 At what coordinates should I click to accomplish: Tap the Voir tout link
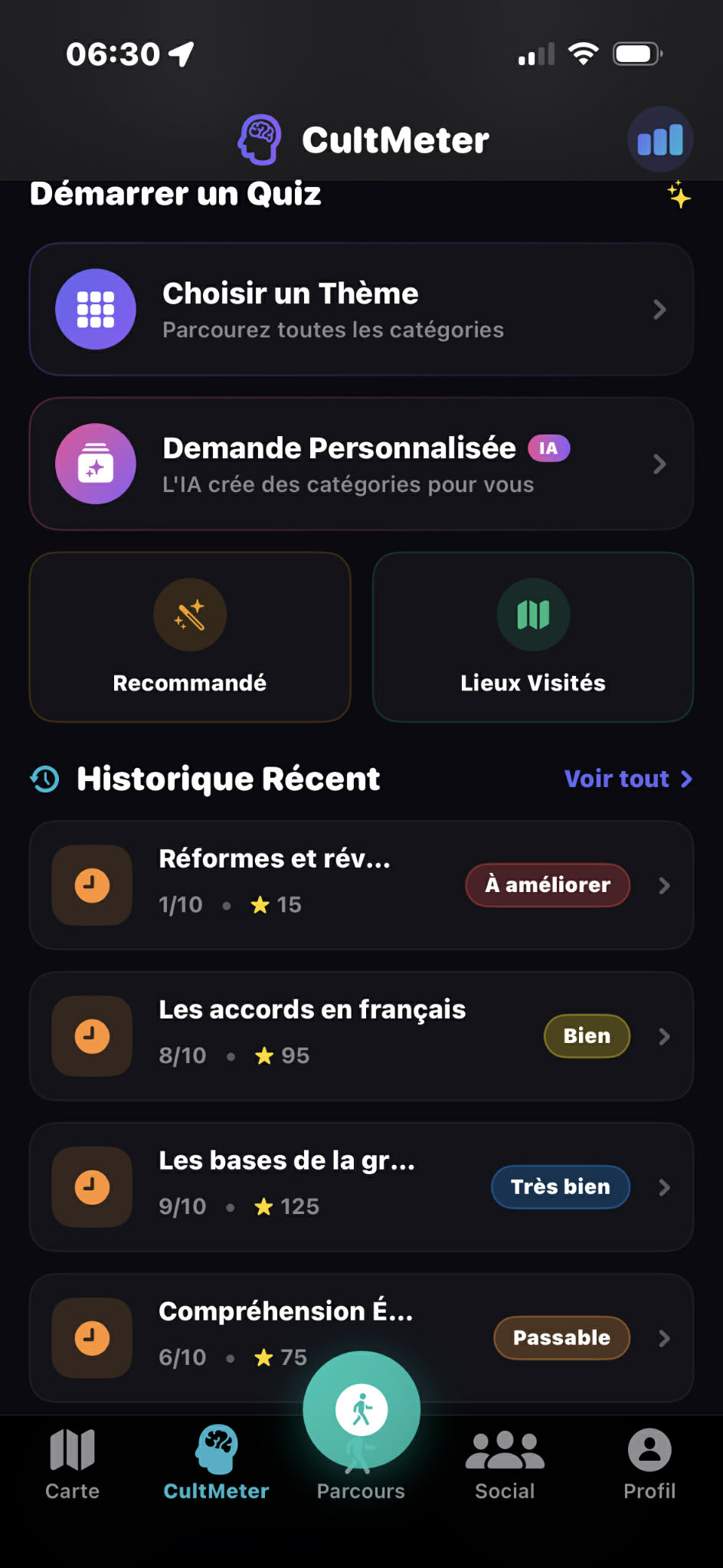click(627, 779)
